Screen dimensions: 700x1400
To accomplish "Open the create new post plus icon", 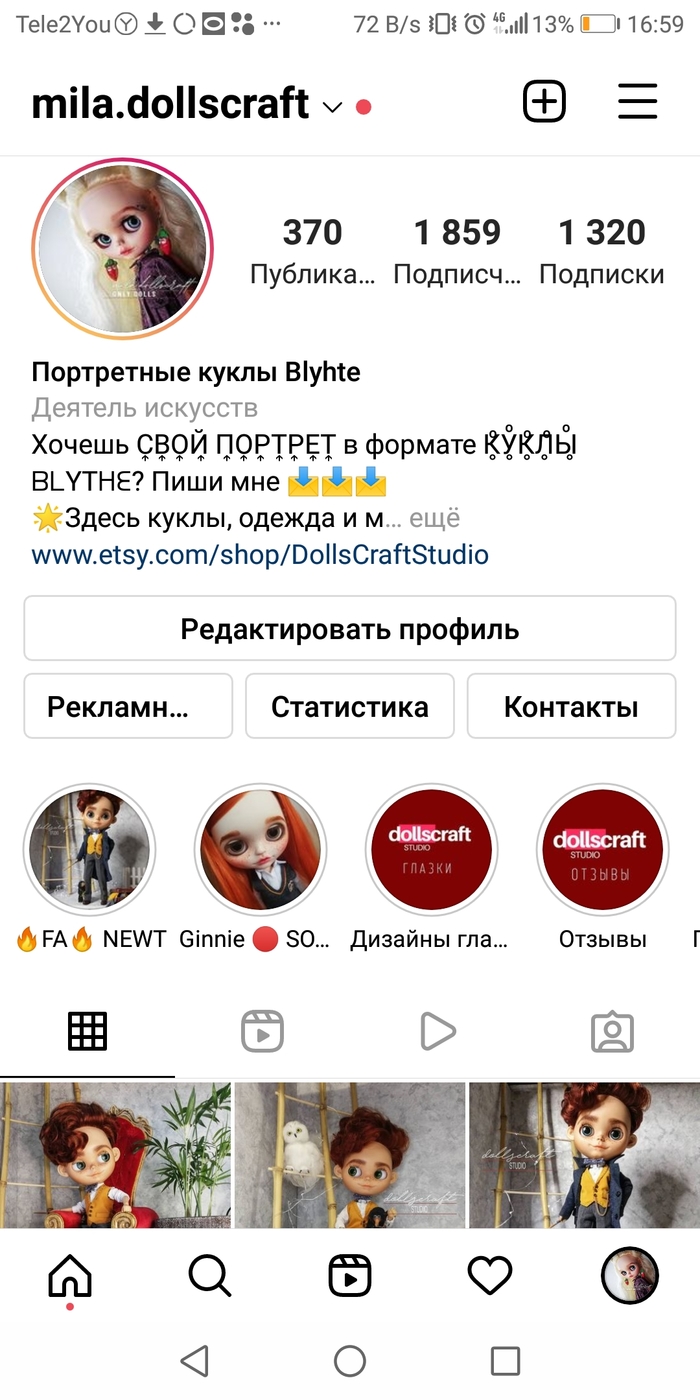I will (544, 102).
